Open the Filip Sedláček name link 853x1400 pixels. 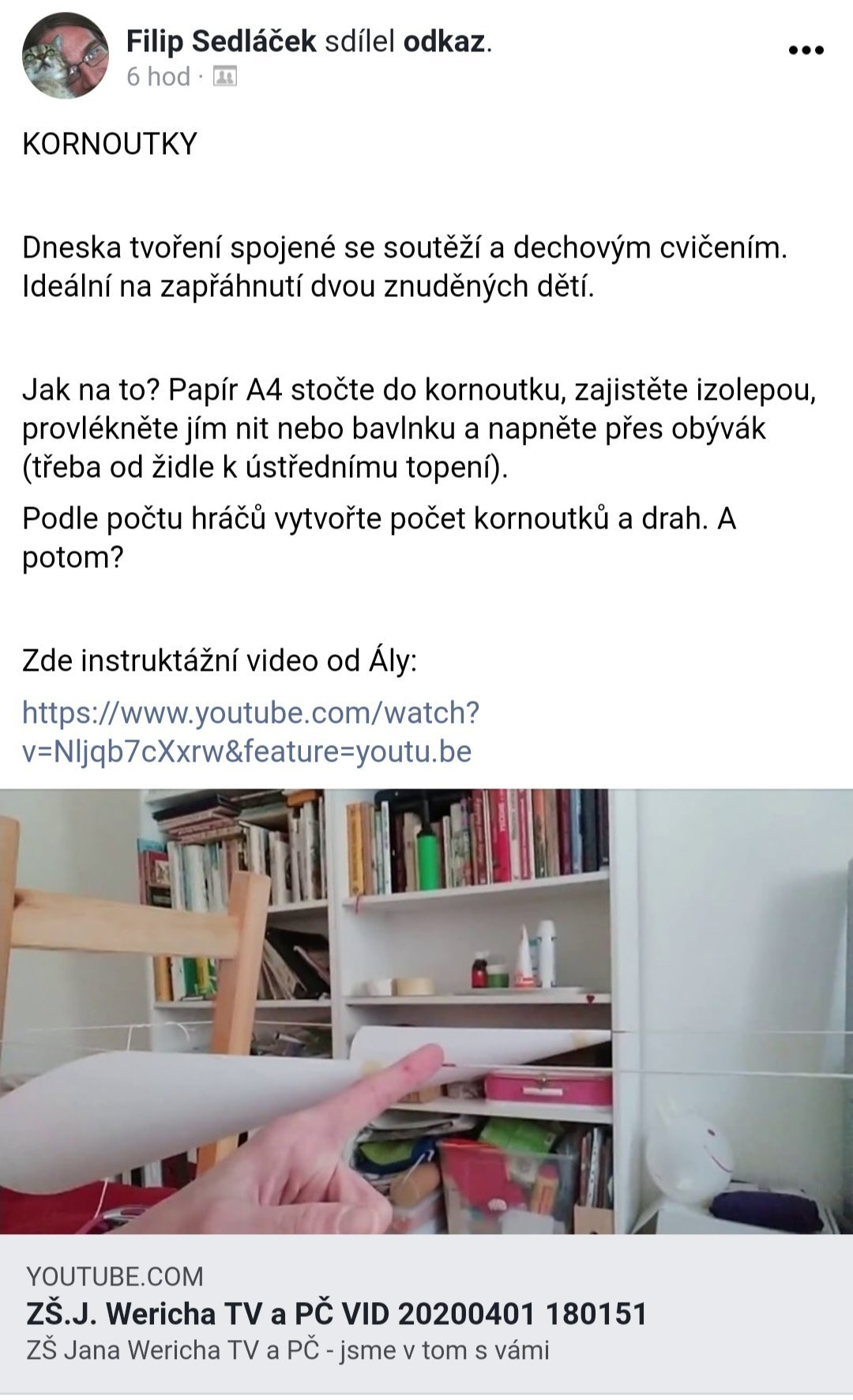pos(221,41)
